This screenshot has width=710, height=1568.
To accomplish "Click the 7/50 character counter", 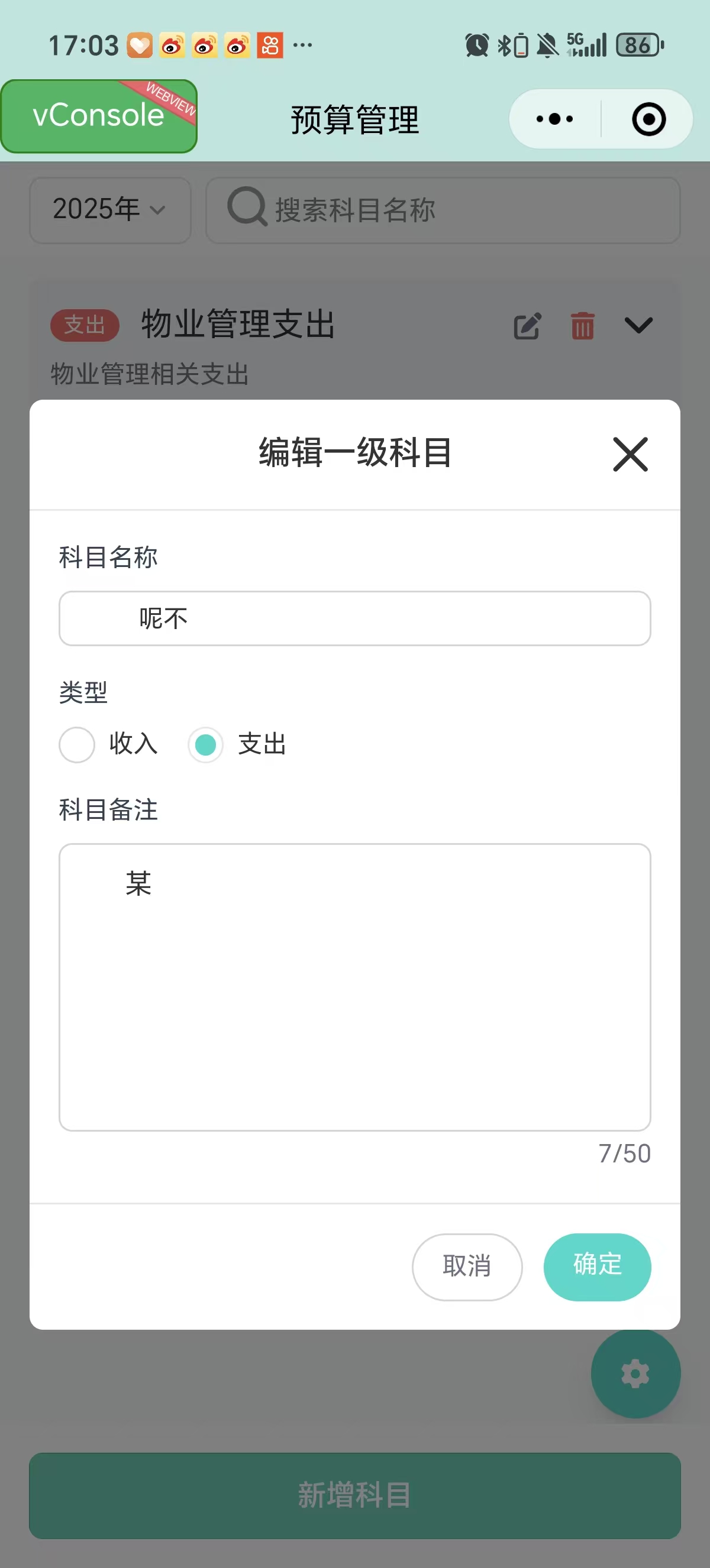I will 625,1153.
